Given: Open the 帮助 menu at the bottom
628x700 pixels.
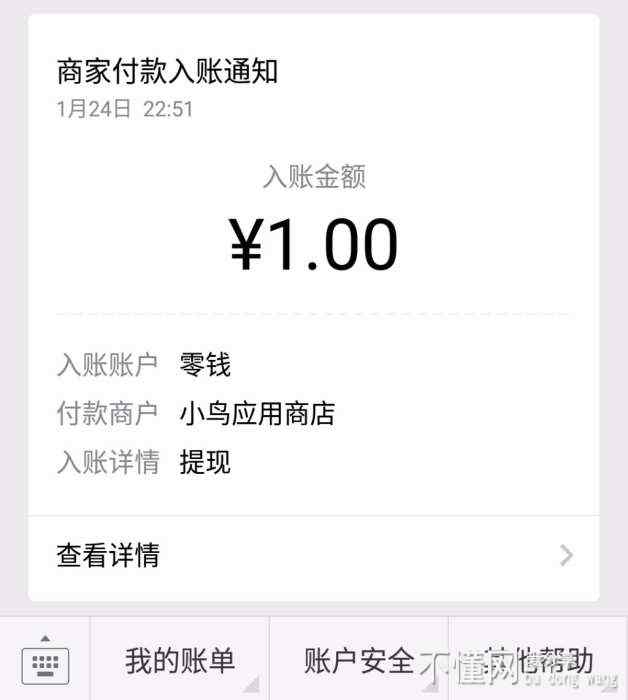Looking at the screenshot, I should 538,660.
